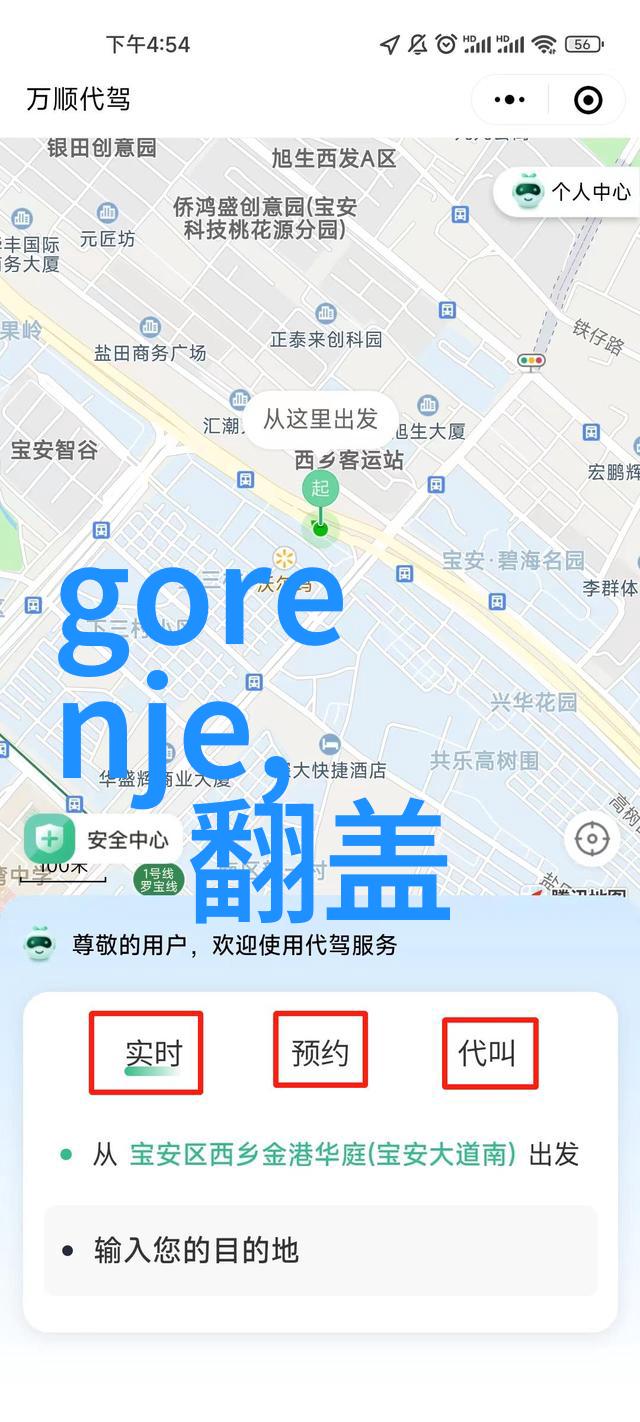Switch to the 预约 tab

(x=320, y=1052)
